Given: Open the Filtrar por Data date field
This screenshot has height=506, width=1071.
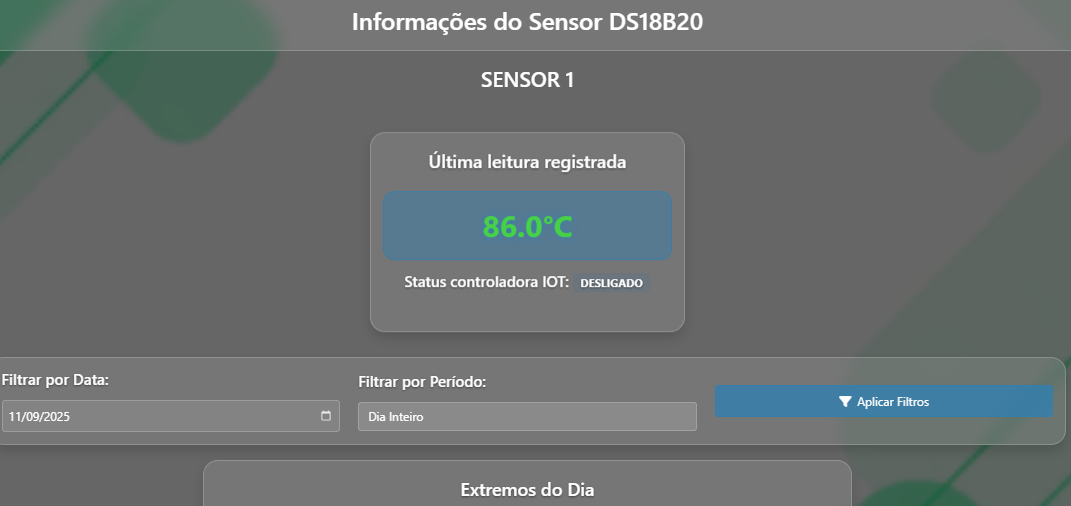Looking at the screenshot, I should tap(150, 416).
